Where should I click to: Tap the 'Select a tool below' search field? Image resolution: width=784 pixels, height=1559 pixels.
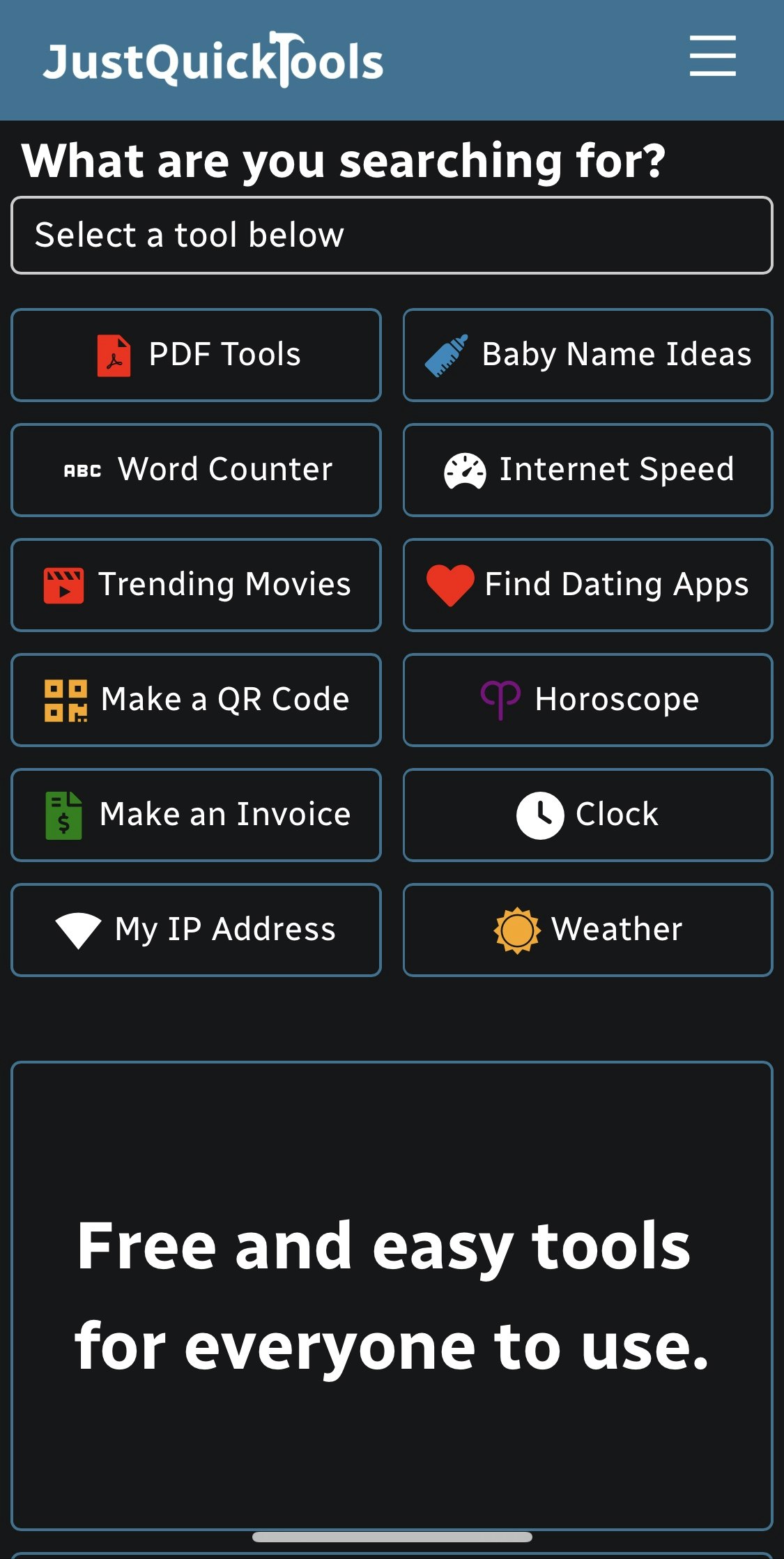tap(392, 235)
